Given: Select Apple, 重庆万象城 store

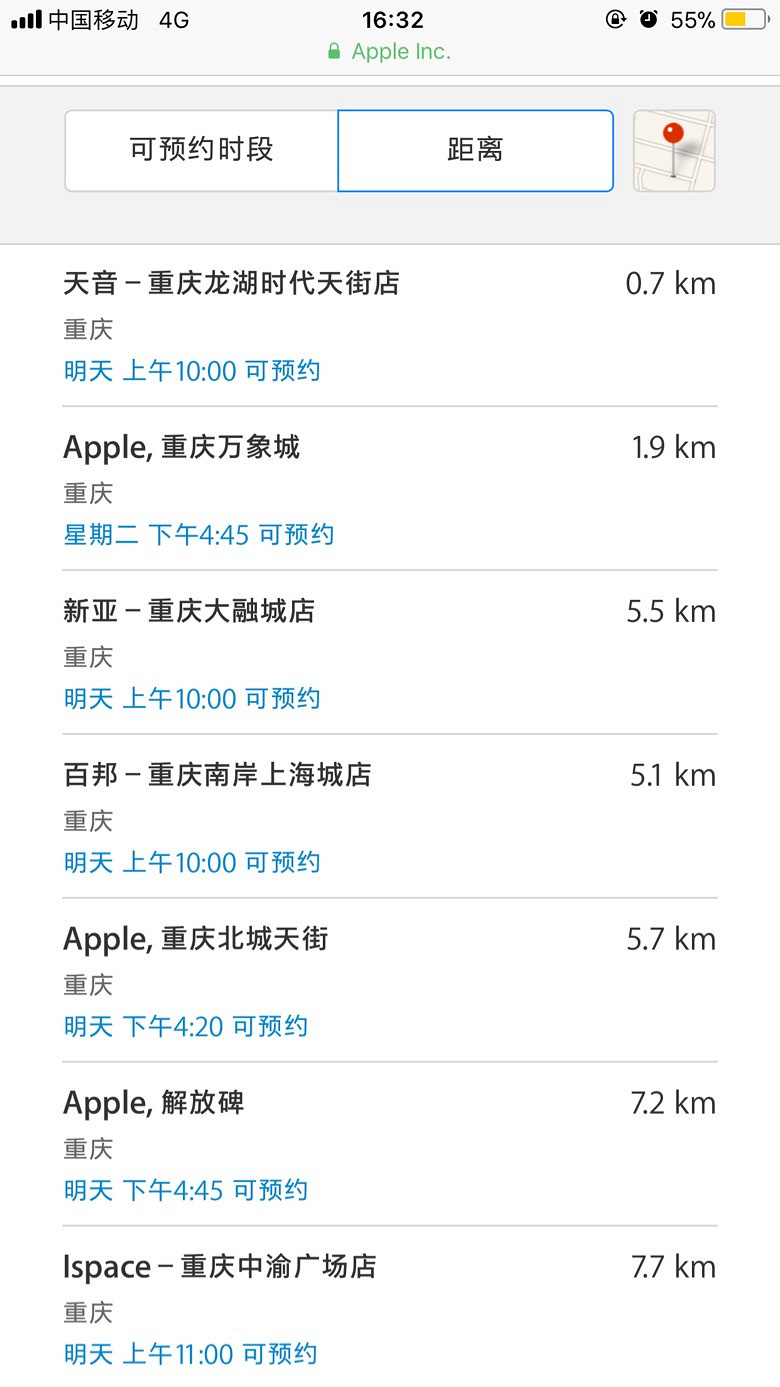Looking at the screenshot, I should pyautogui.click(x=390, y=489).
